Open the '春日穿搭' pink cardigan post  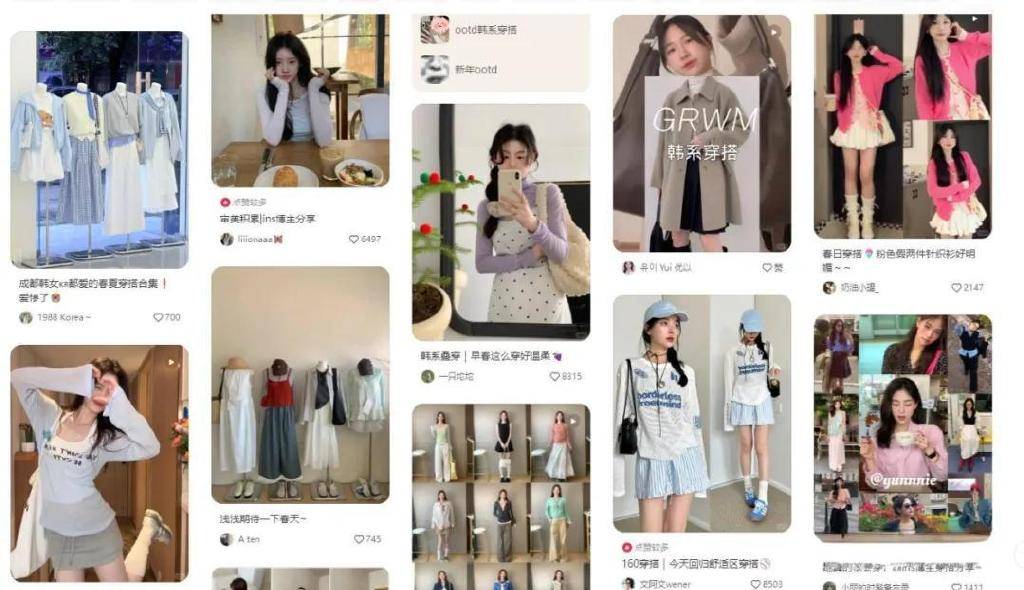(x=903, y=126)
